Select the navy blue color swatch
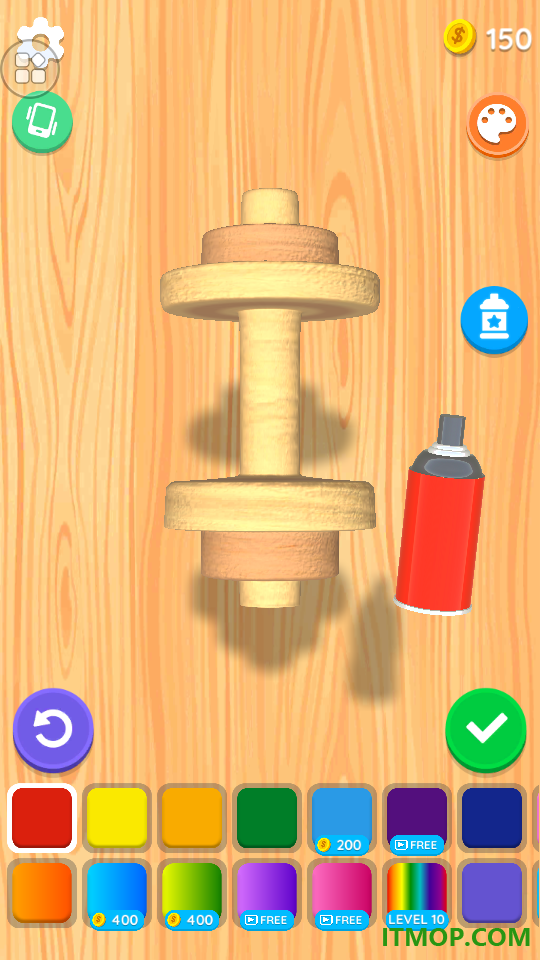The height and width of the screenshot is (960, 540). pos(492,818)
